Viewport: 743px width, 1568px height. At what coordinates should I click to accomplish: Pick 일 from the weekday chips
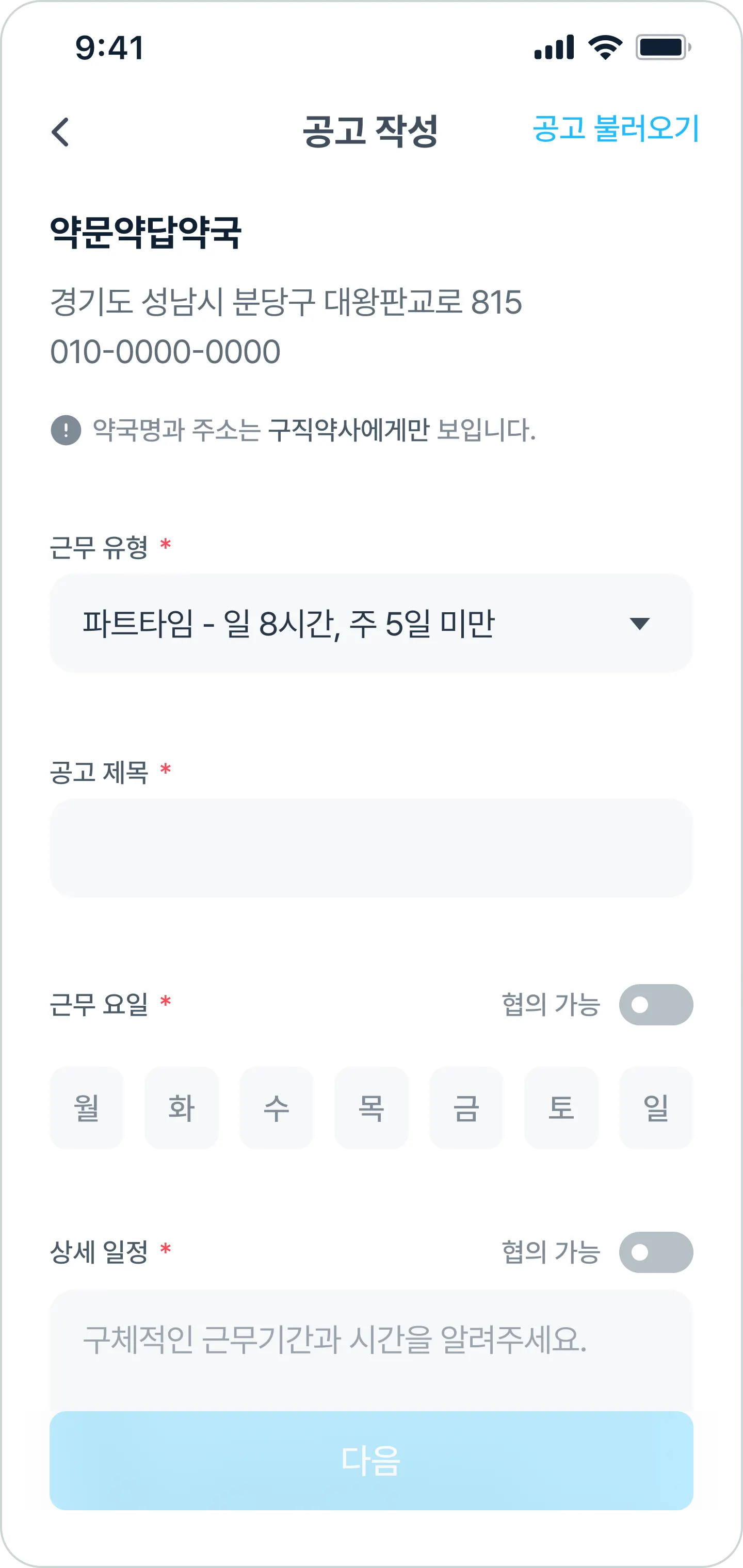coord(656,1107)
